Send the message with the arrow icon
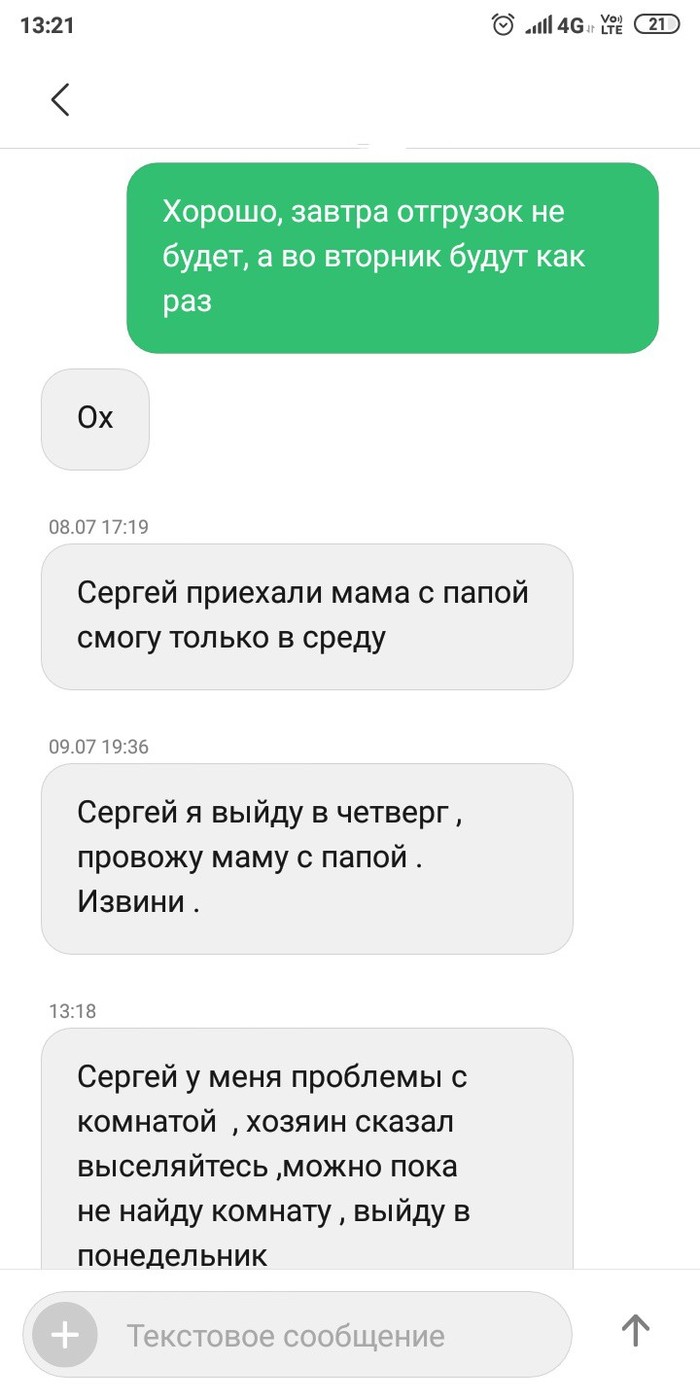700x1400 pixels. (x=635, y=1330)
